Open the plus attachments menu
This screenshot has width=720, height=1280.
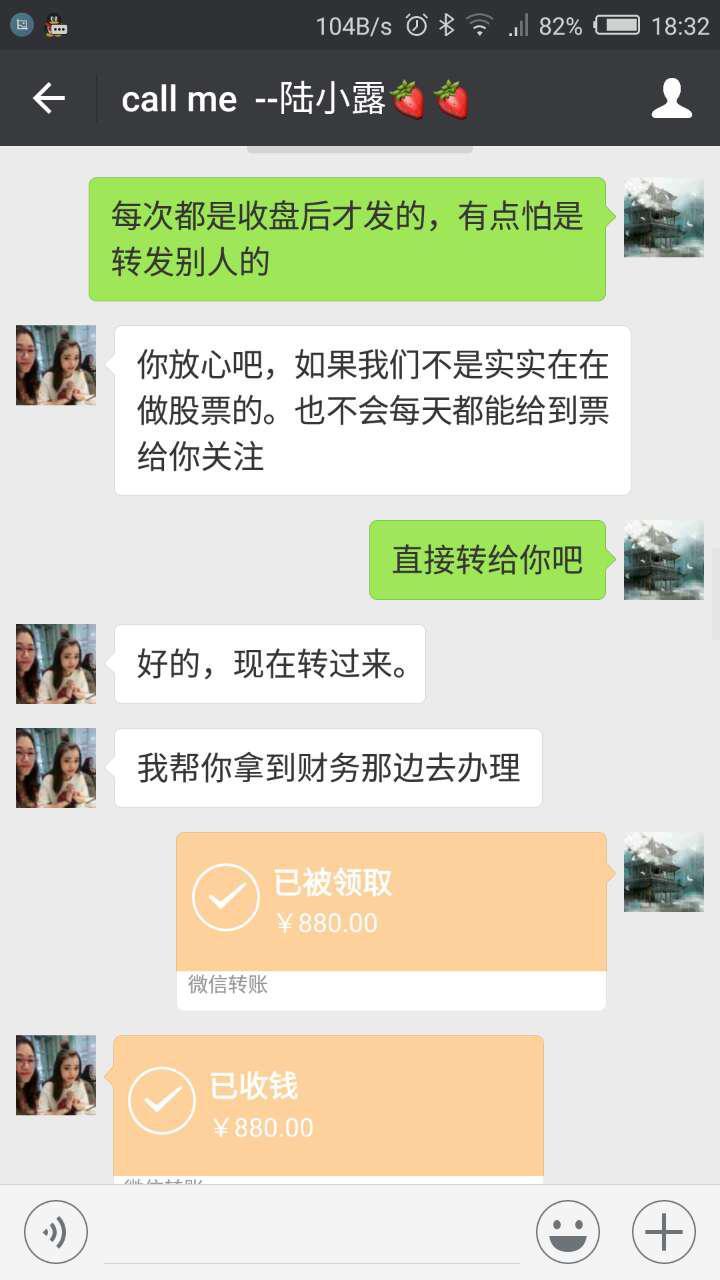pyautogui.click(x=664, y=1232)
